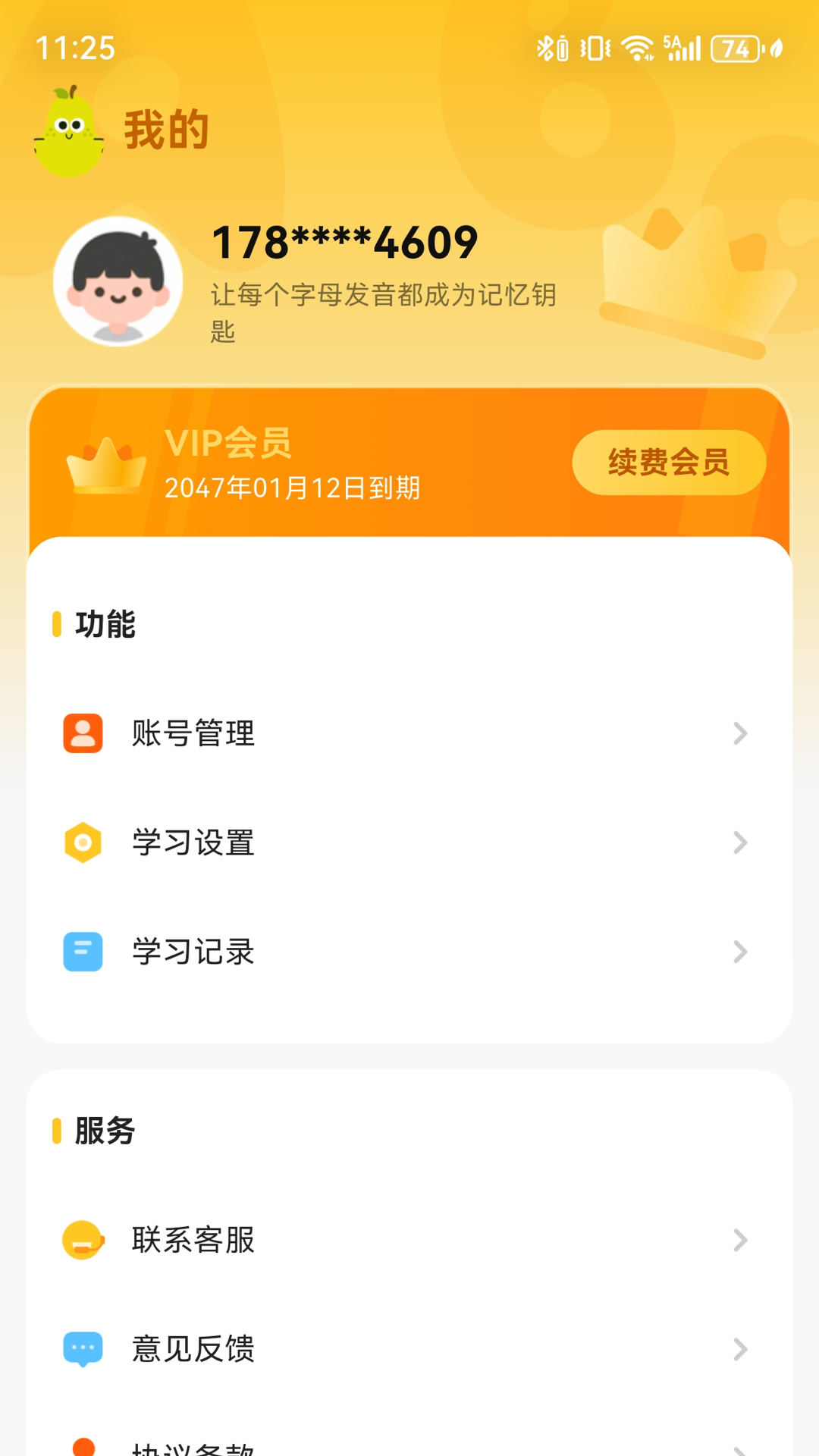Open the 学习记录 notebook icon
The image size is (819, 1456).
coord(83,952)
